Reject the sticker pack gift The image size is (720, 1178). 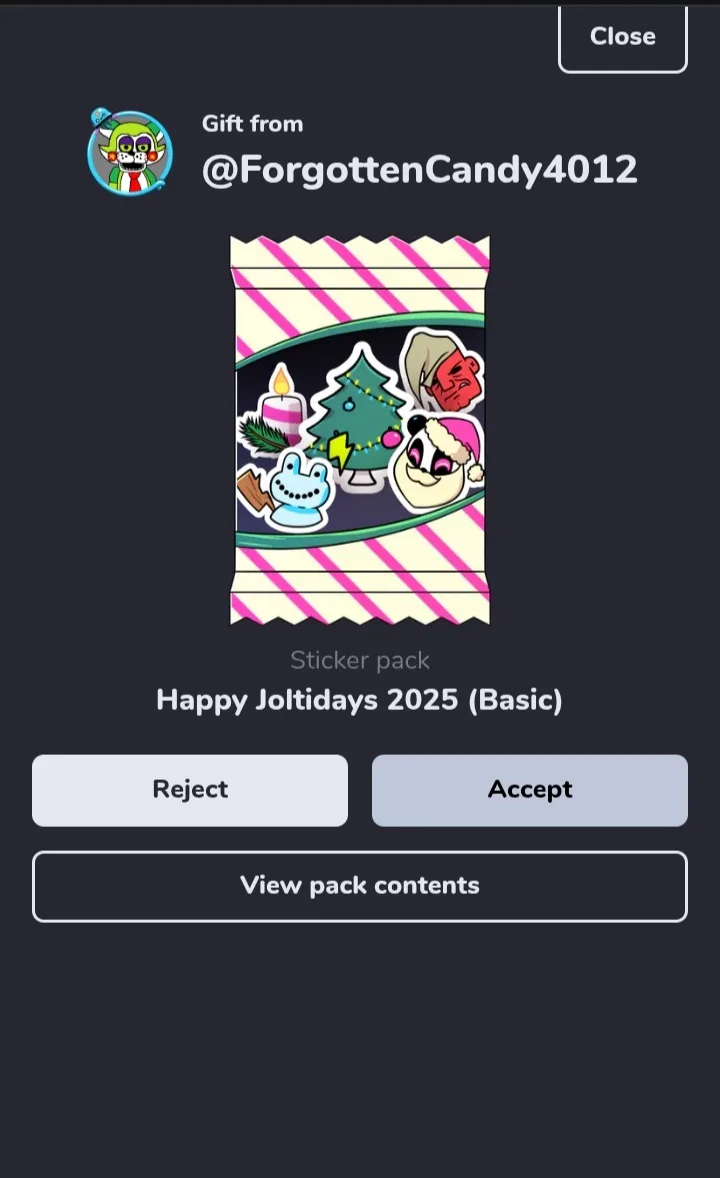pyautogui.click(x=190, y=790)
